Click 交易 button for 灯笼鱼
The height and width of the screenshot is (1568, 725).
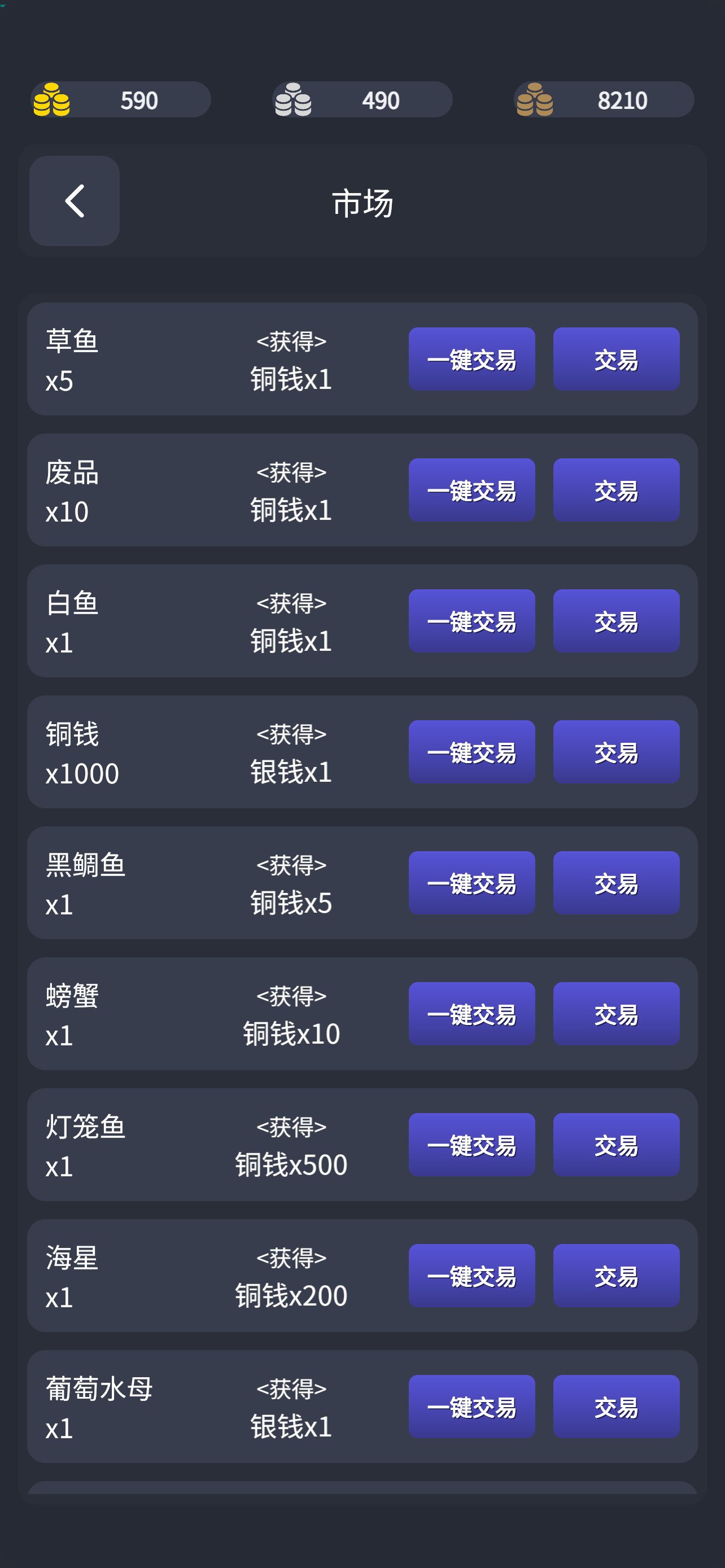616,1145
